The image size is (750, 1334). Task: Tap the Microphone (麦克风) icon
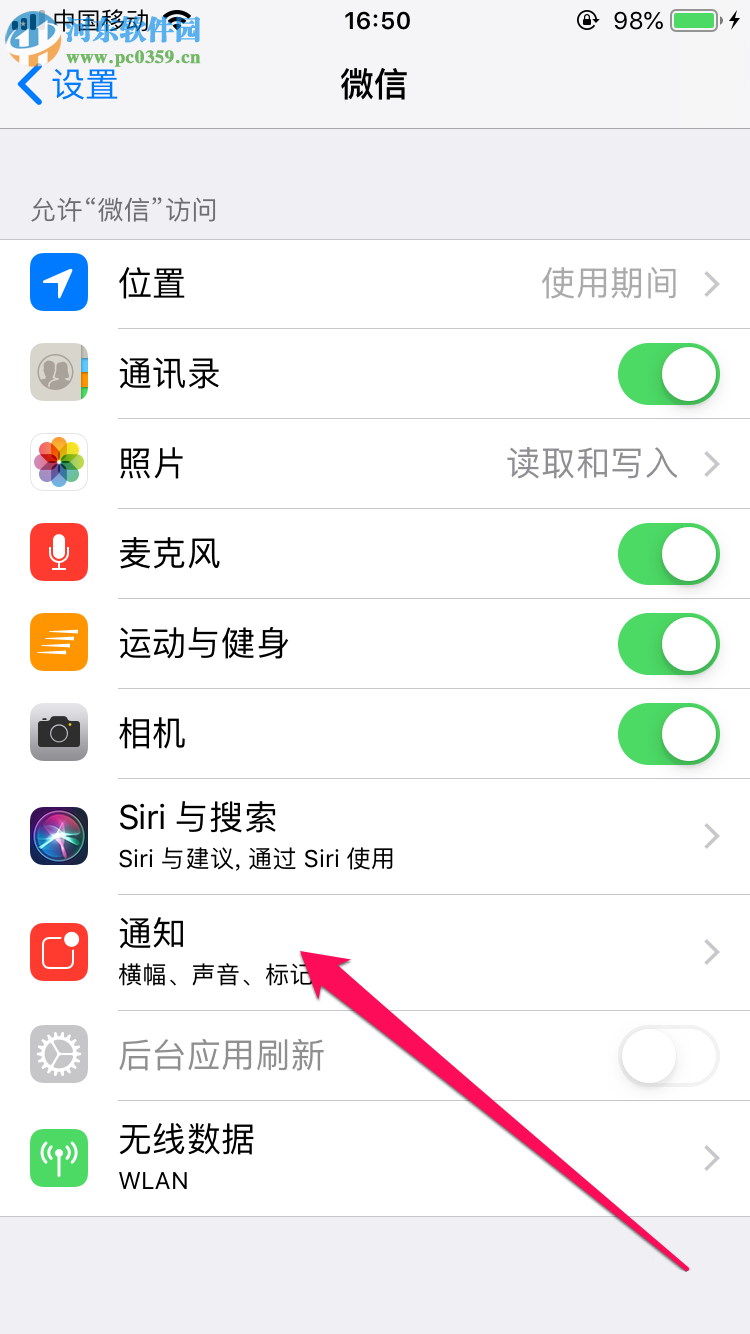click(x=58, y=553)
